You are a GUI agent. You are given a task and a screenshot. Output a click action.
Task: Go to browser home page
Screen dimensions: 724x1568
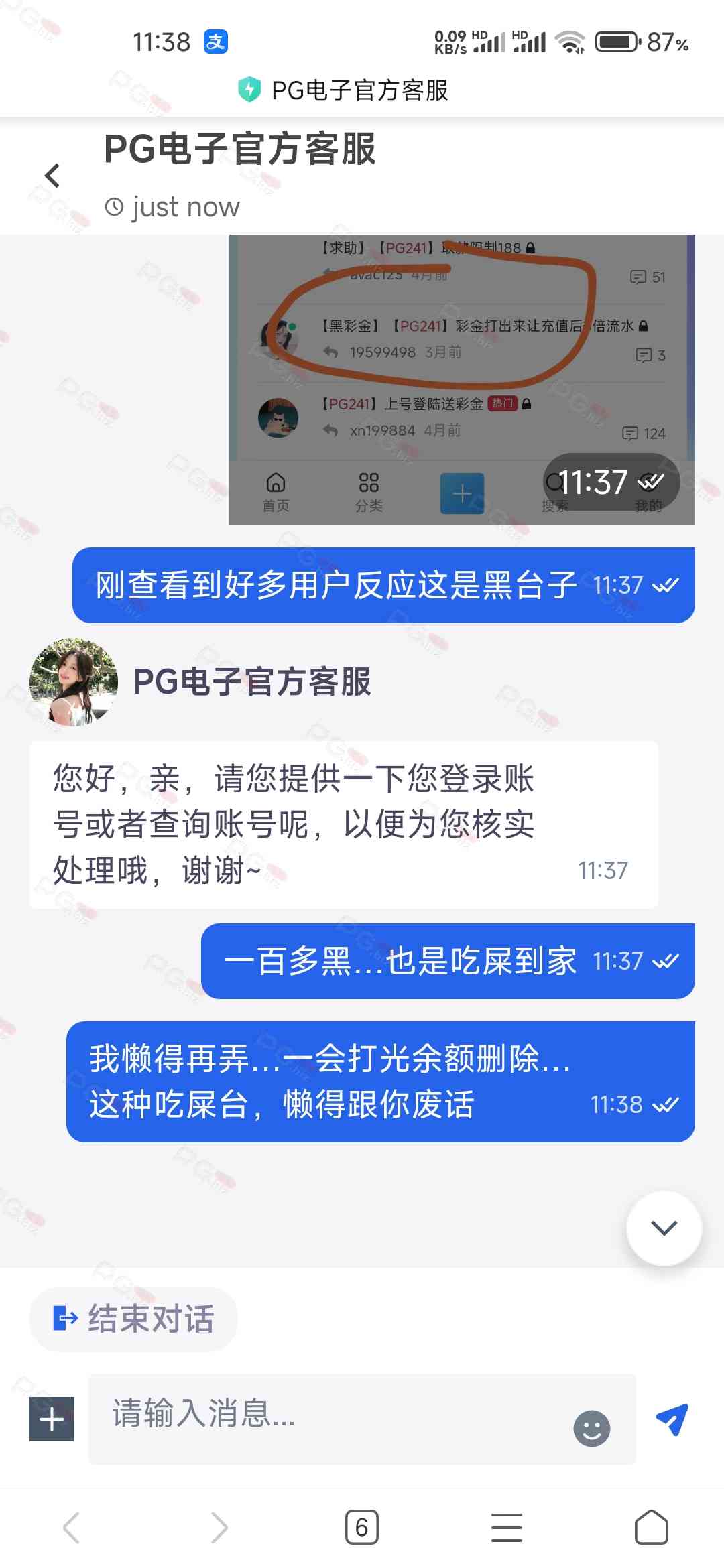[x=651, y=1527]
